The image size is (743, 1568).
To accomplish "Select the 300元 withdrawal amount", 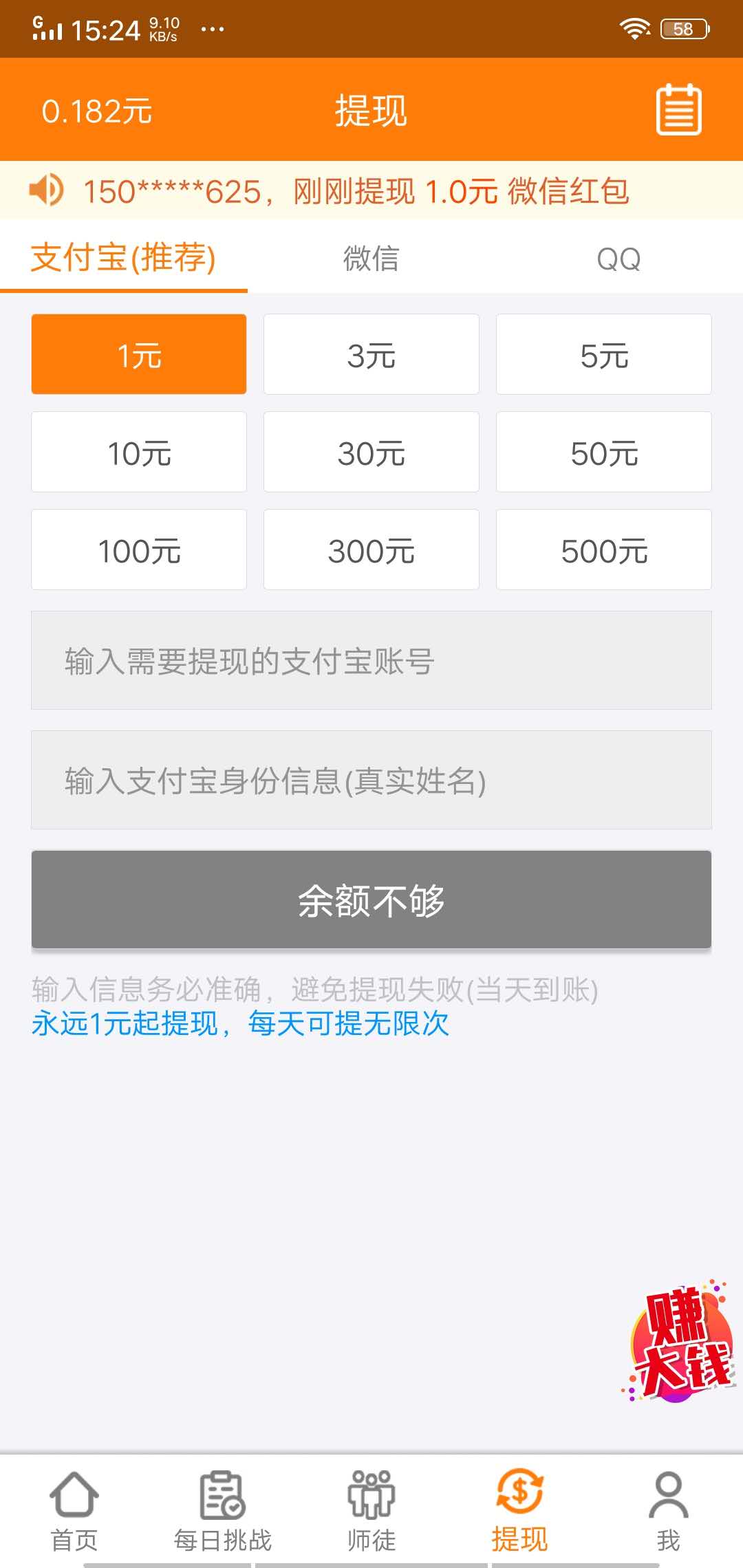I will click(x=371, y=549).
